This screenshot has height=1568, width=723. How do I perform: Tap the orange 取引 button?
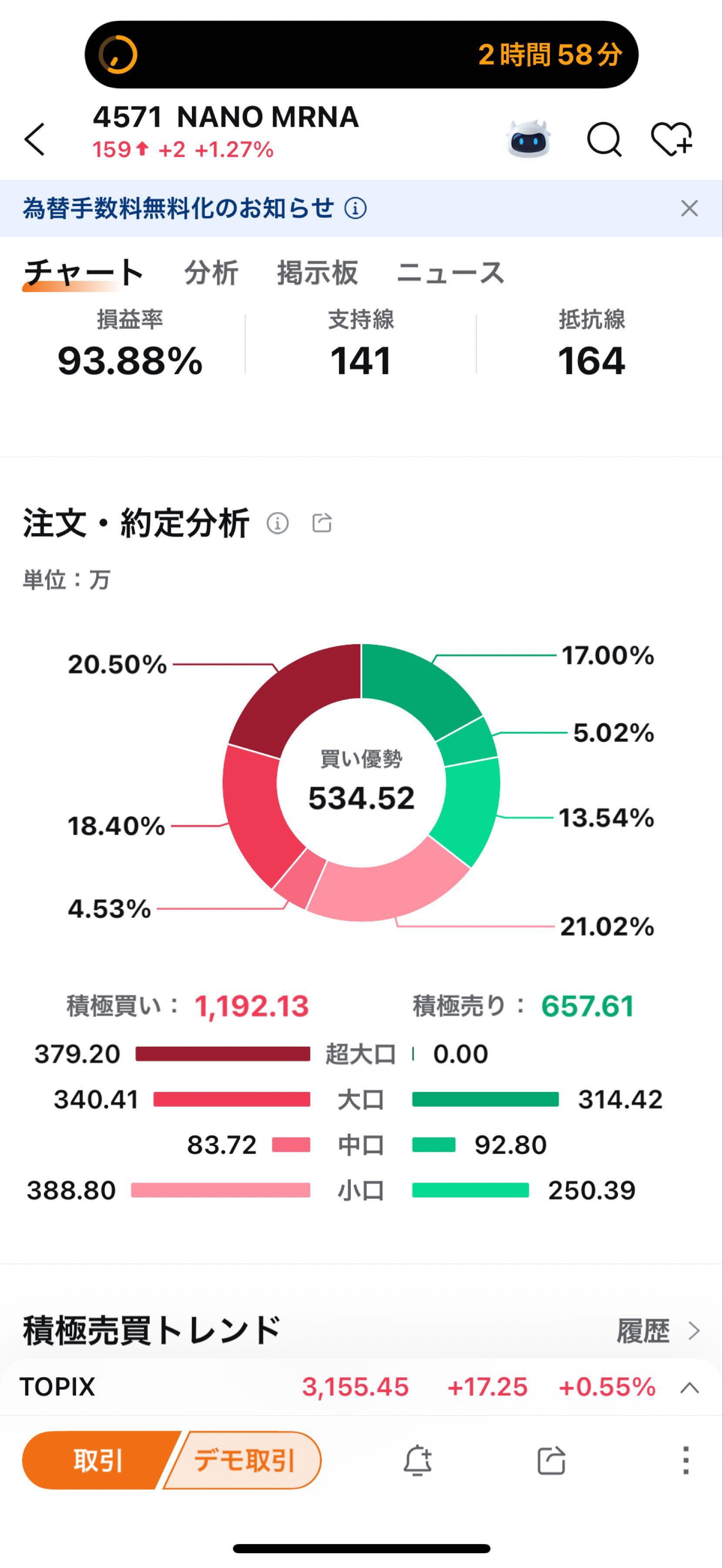98,1460
